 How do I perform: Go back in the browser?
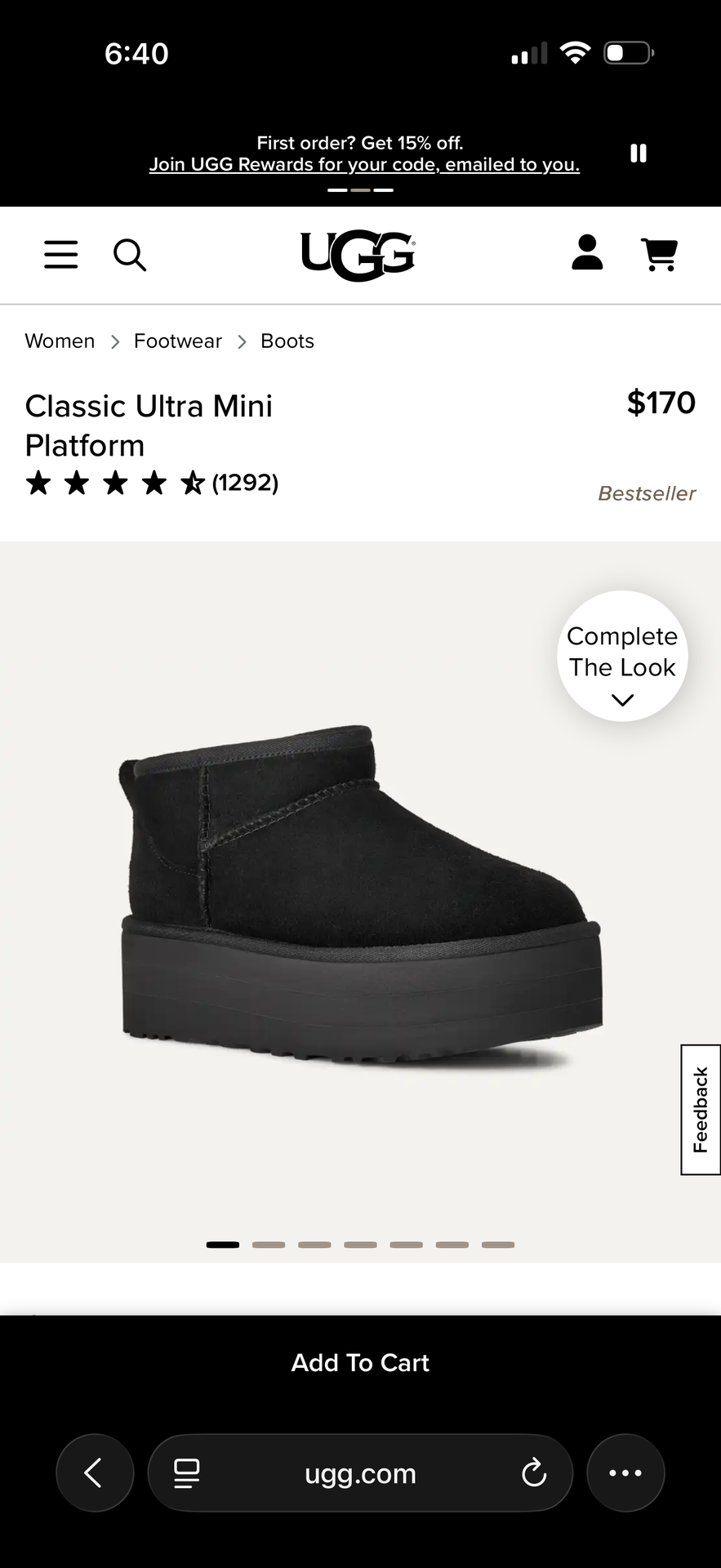tap(95, 1473)
